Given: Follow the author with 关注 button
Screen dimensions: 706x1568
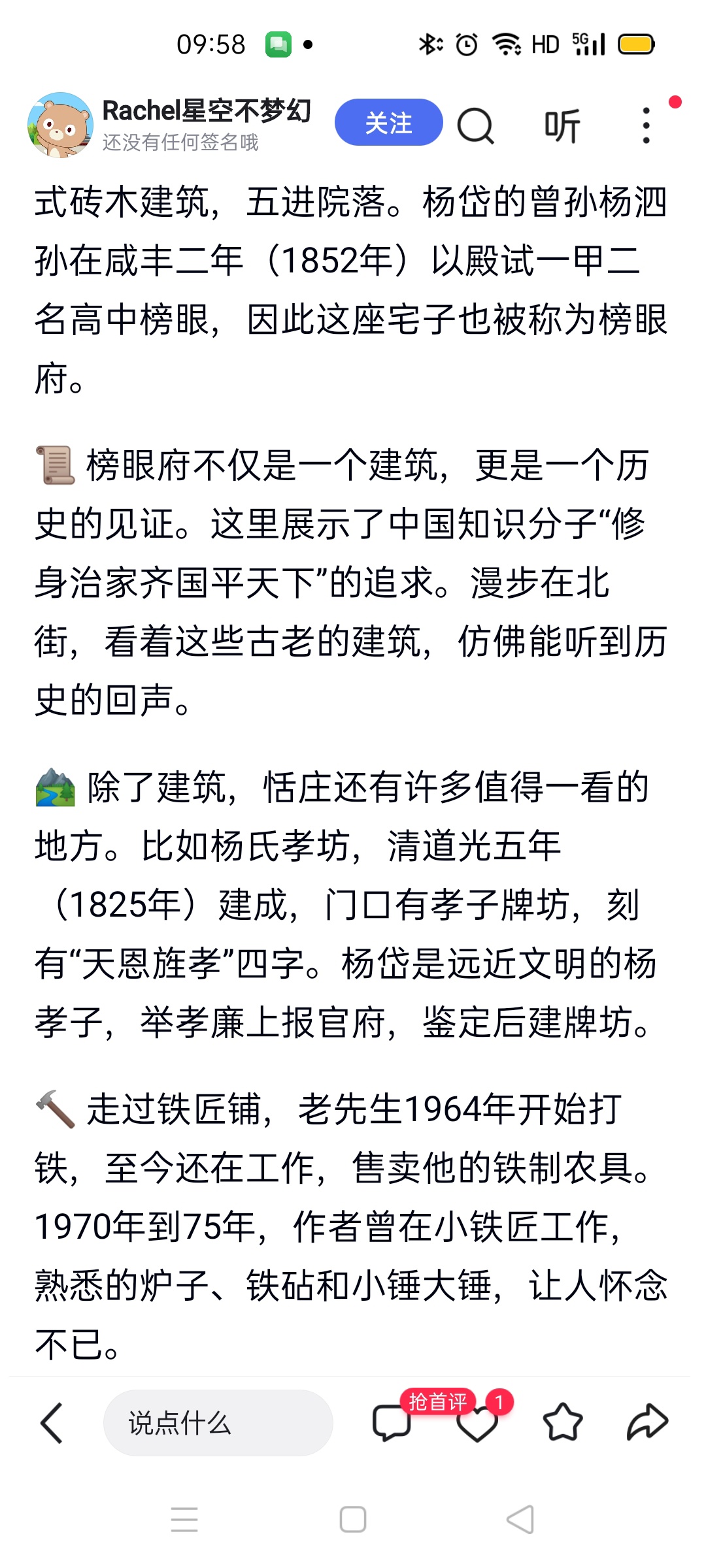Looking at the screenshot, I should (388, 123).
